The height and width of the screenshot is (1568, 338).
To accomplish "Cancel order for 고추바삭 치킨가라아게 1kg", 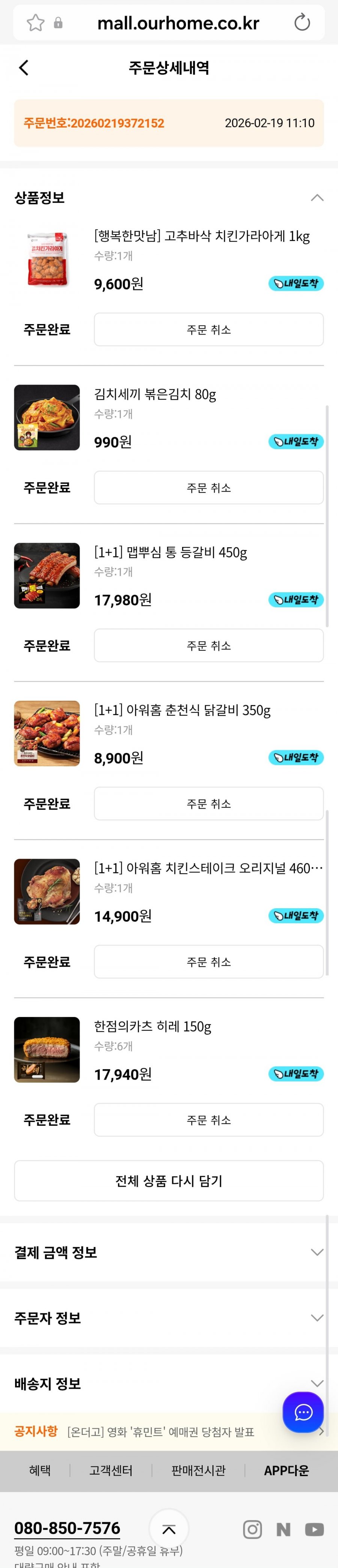I will [x=208, y=329].
